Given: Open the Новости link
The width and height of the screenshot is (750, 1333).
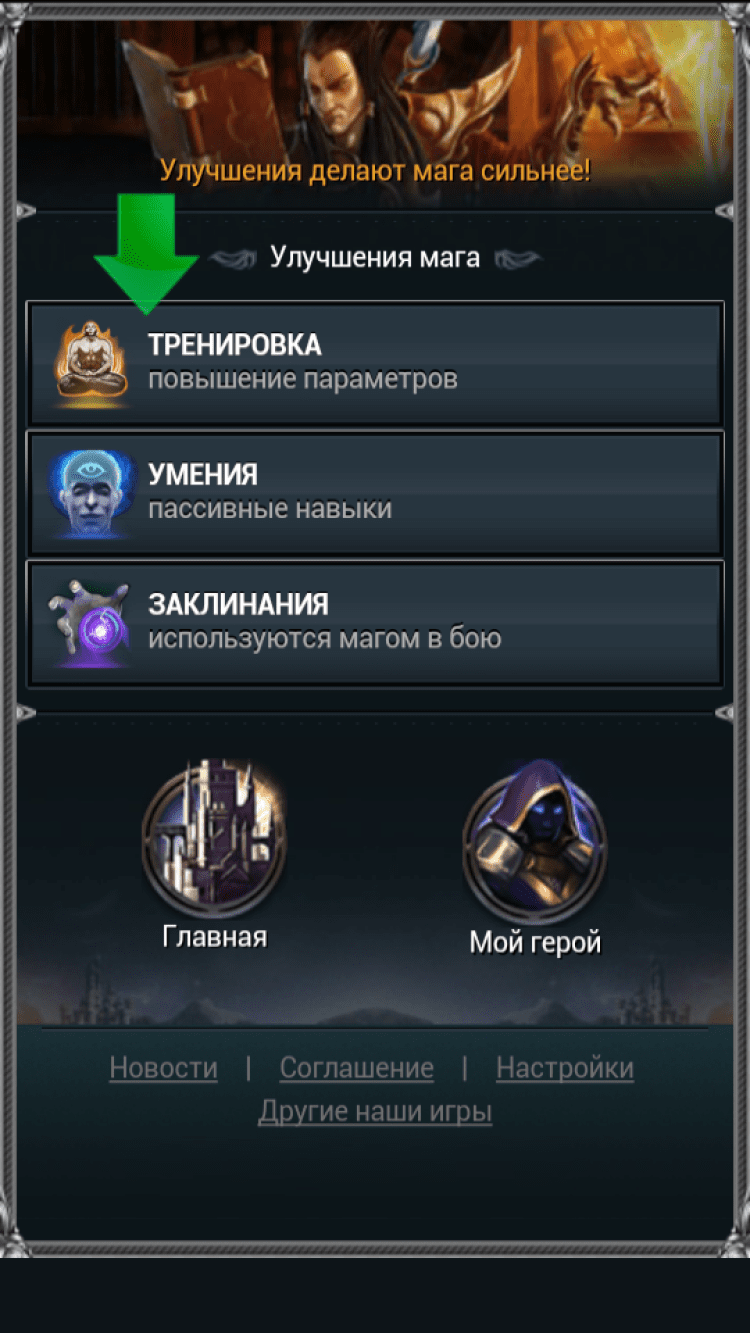Looking at the screenshot, I should coord(163,1068).
